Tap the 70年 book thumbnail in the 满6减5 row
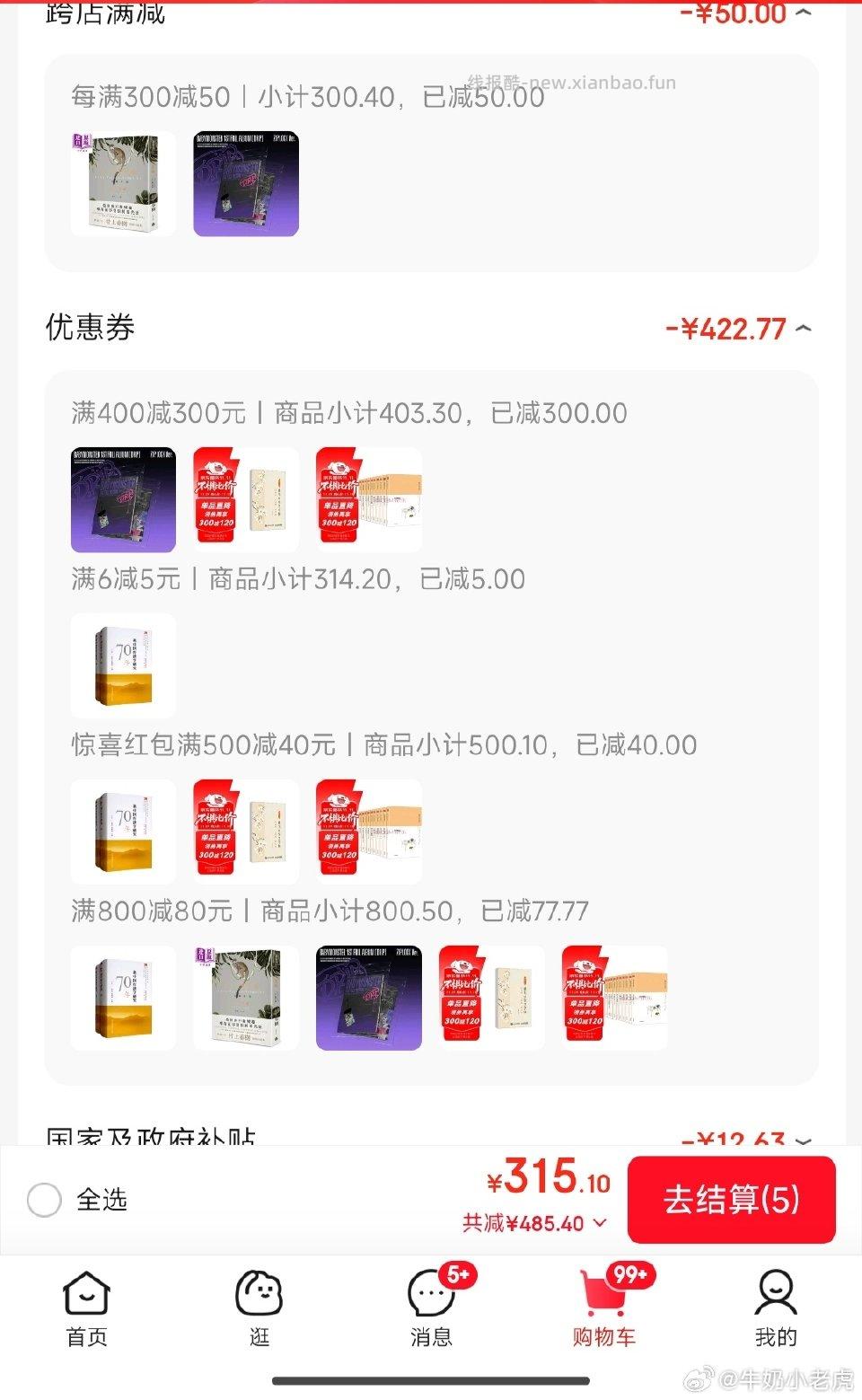The height and width of the screenshot is (1400, 862). [123, 665]
